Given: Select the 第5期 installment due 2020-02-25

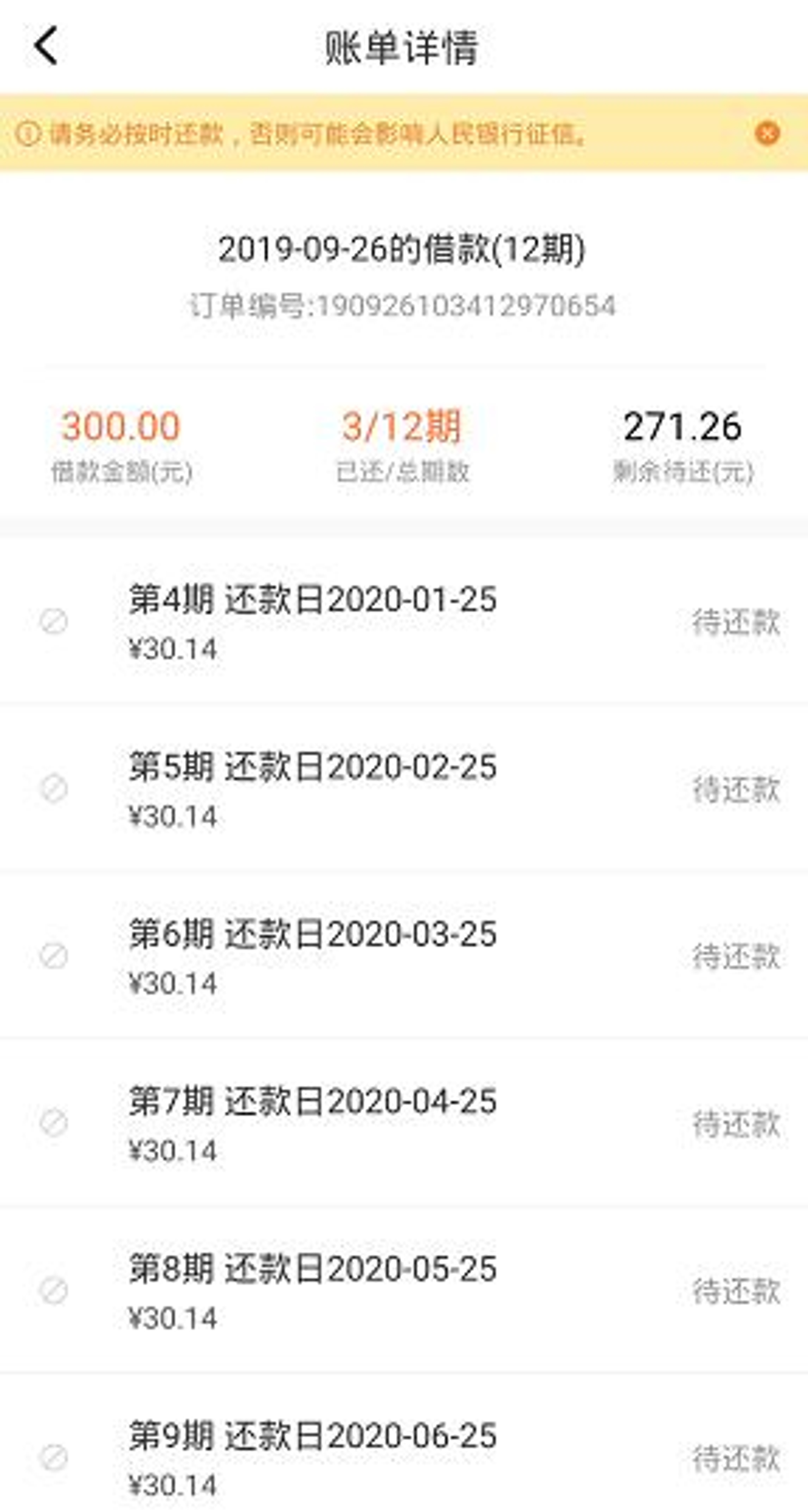Looking at the screenshot, I should 53,789.
